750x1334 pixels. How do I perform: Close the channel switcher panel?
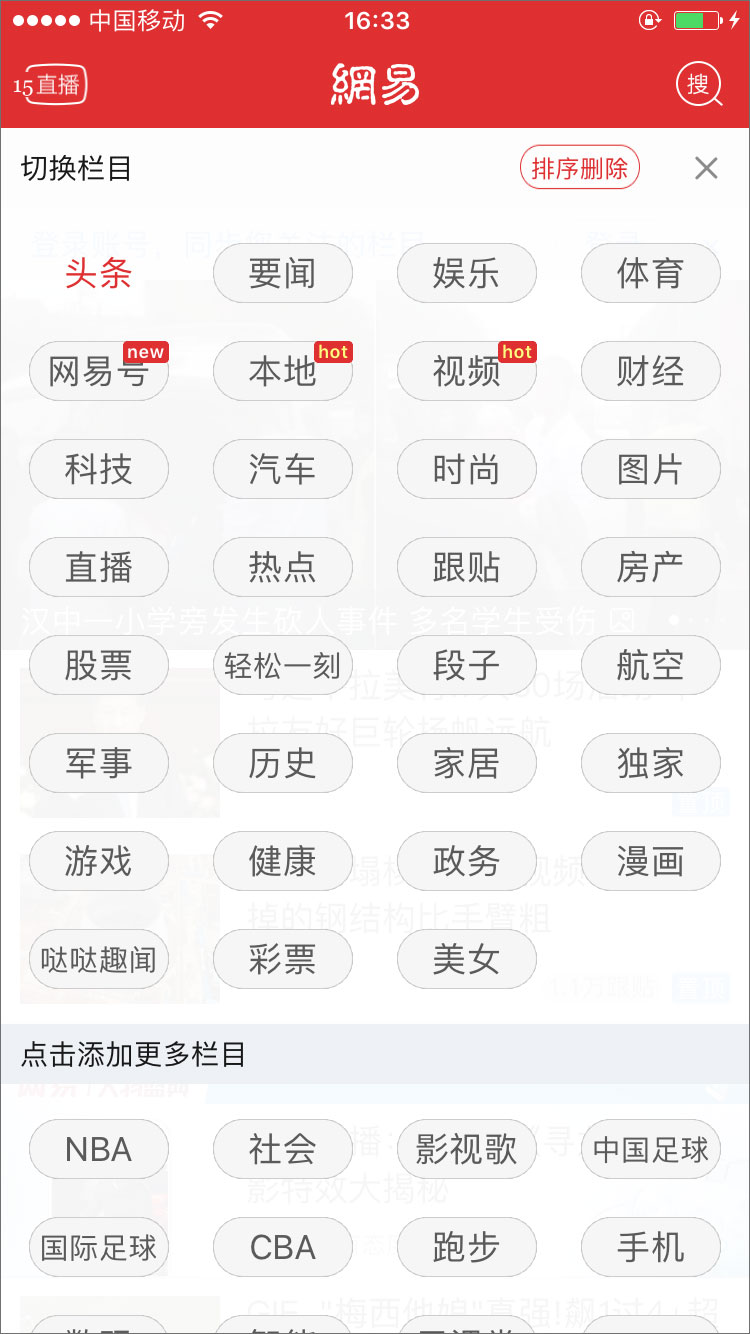click(706, 168)
